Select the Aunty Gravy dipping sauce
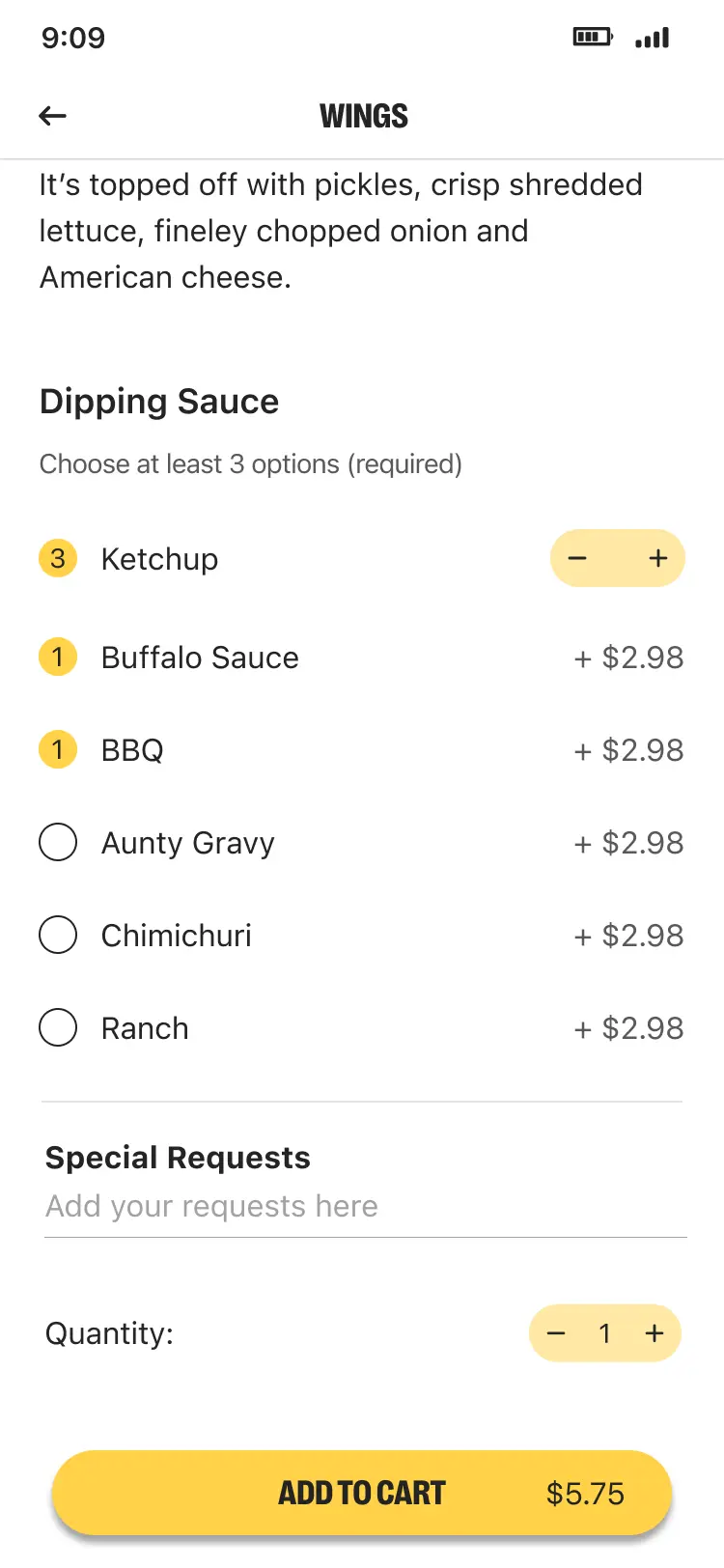 tap(57, 842)
